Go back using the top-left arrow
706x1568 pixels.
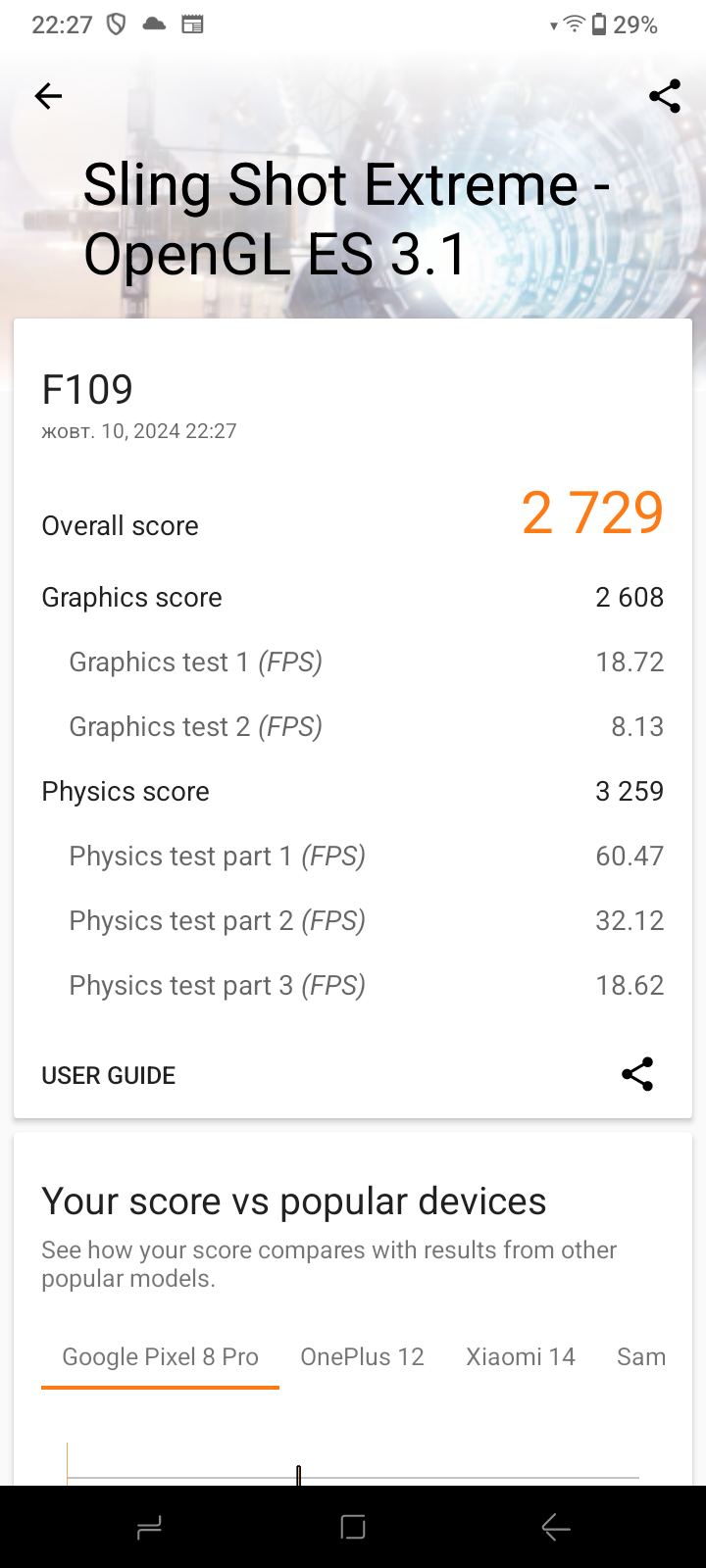(x=48, y=95)
